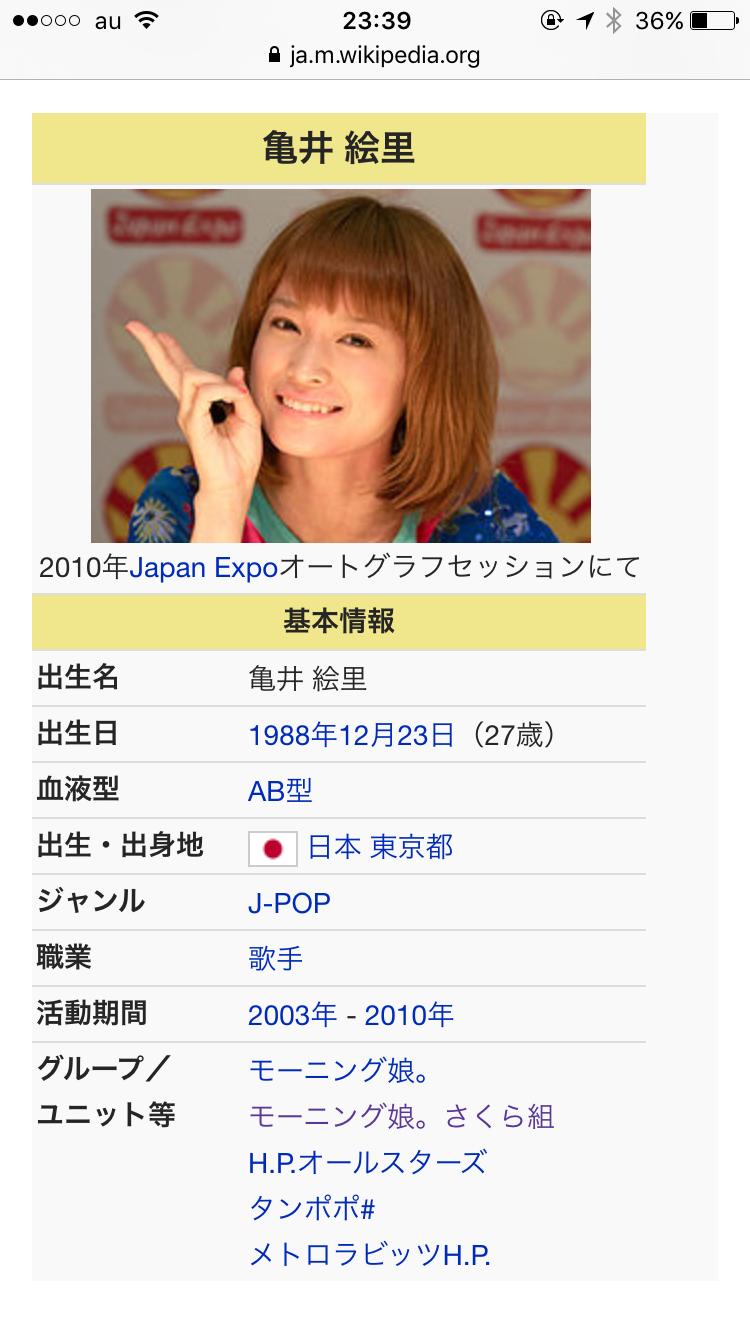Open the infobox photo of 亀井 絵里
This screenshot has width=750, height=1334.
340,366
